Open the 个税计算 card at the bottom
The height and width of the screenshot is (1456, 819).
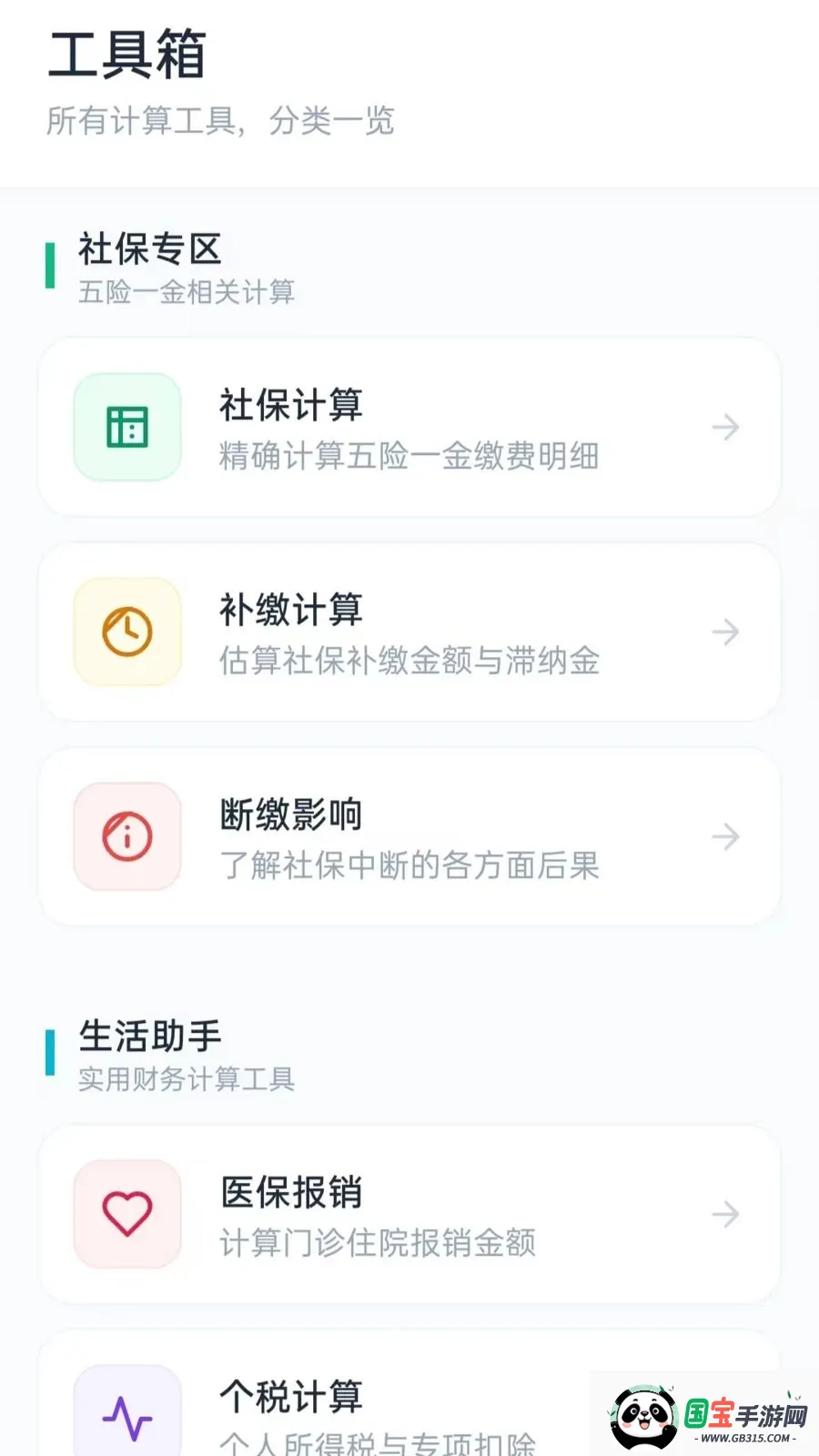pos(364,1406)
